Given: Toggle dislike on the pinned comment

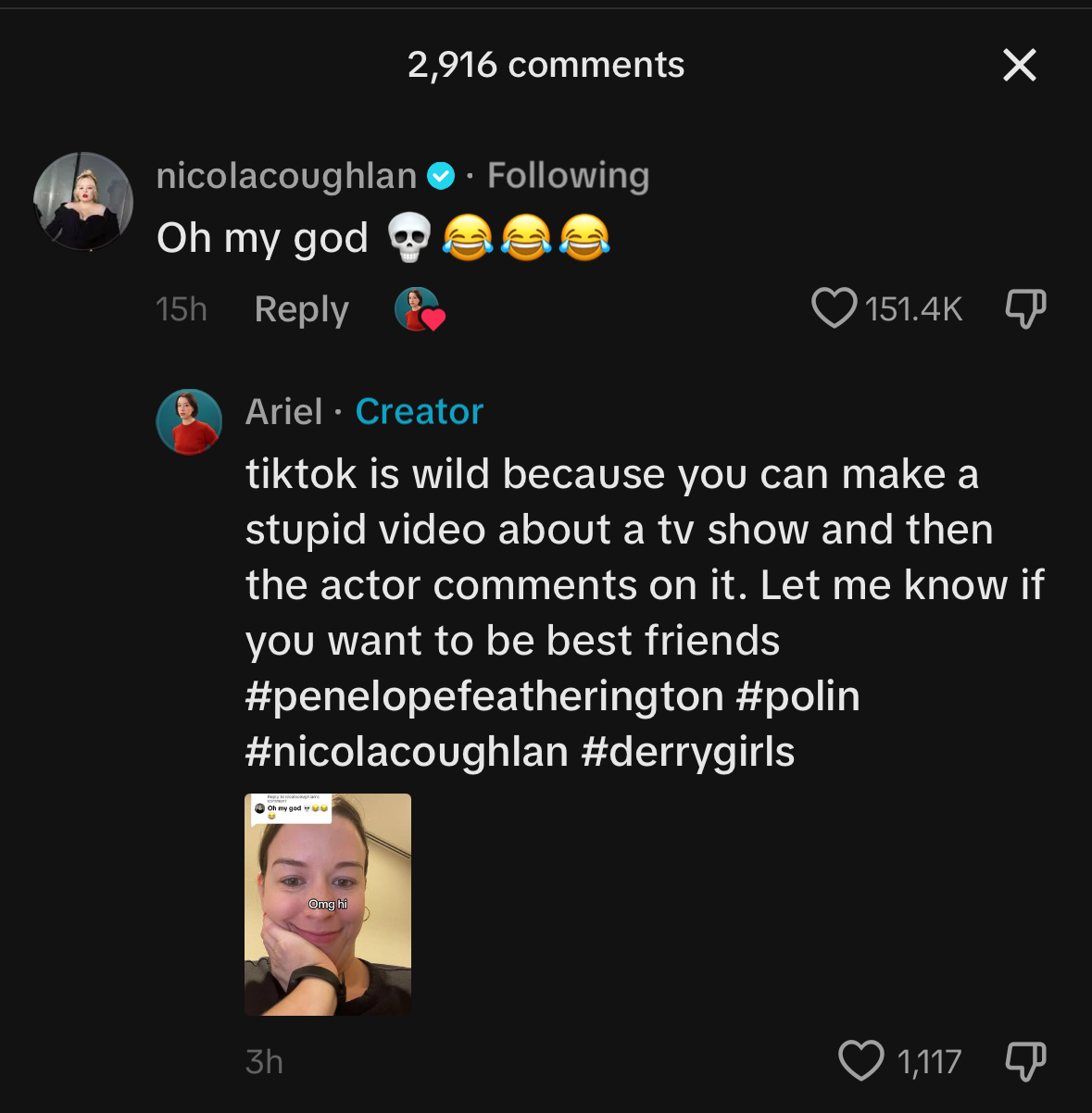Looking at the screenshot, I should pos(1024,309).
